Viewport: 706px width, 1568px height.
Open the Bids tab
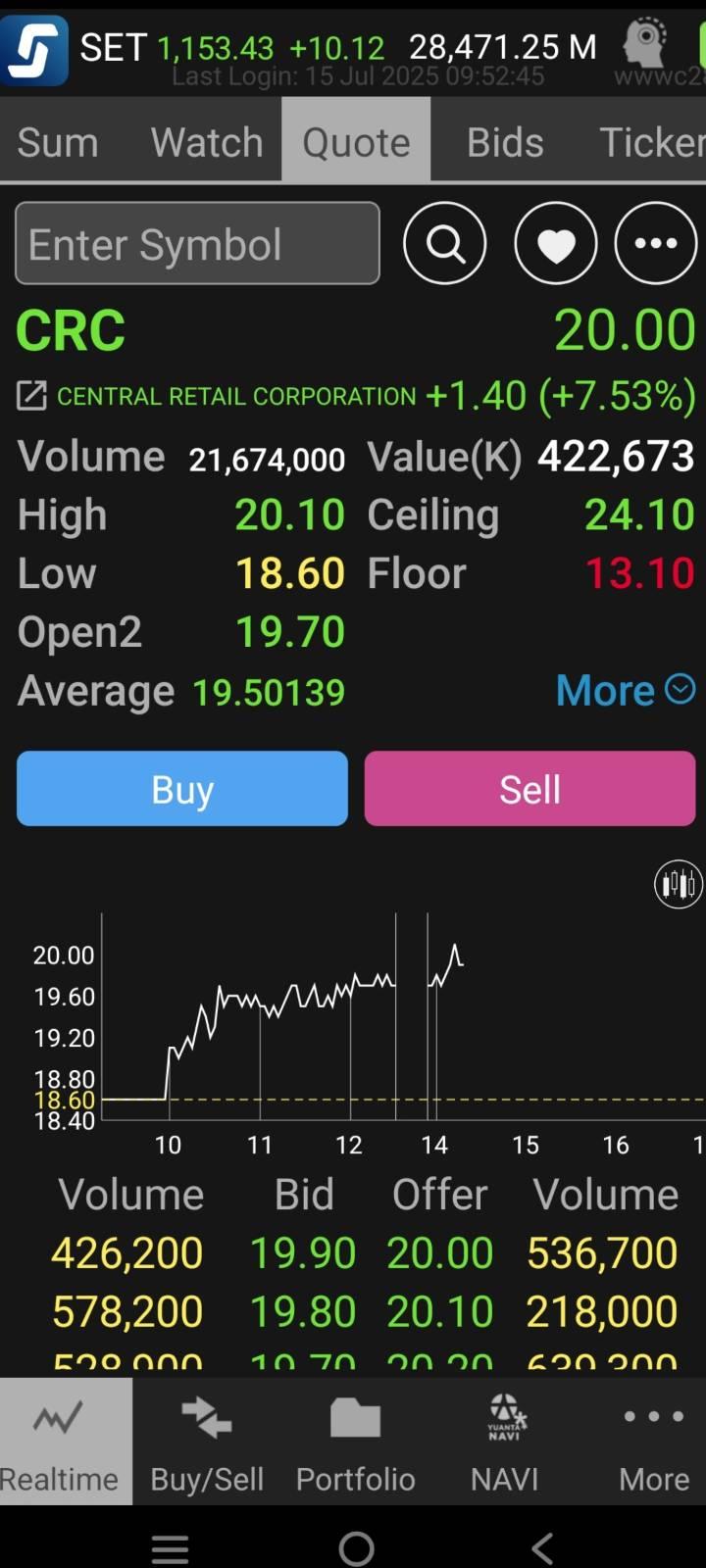(x=505, y=142)
